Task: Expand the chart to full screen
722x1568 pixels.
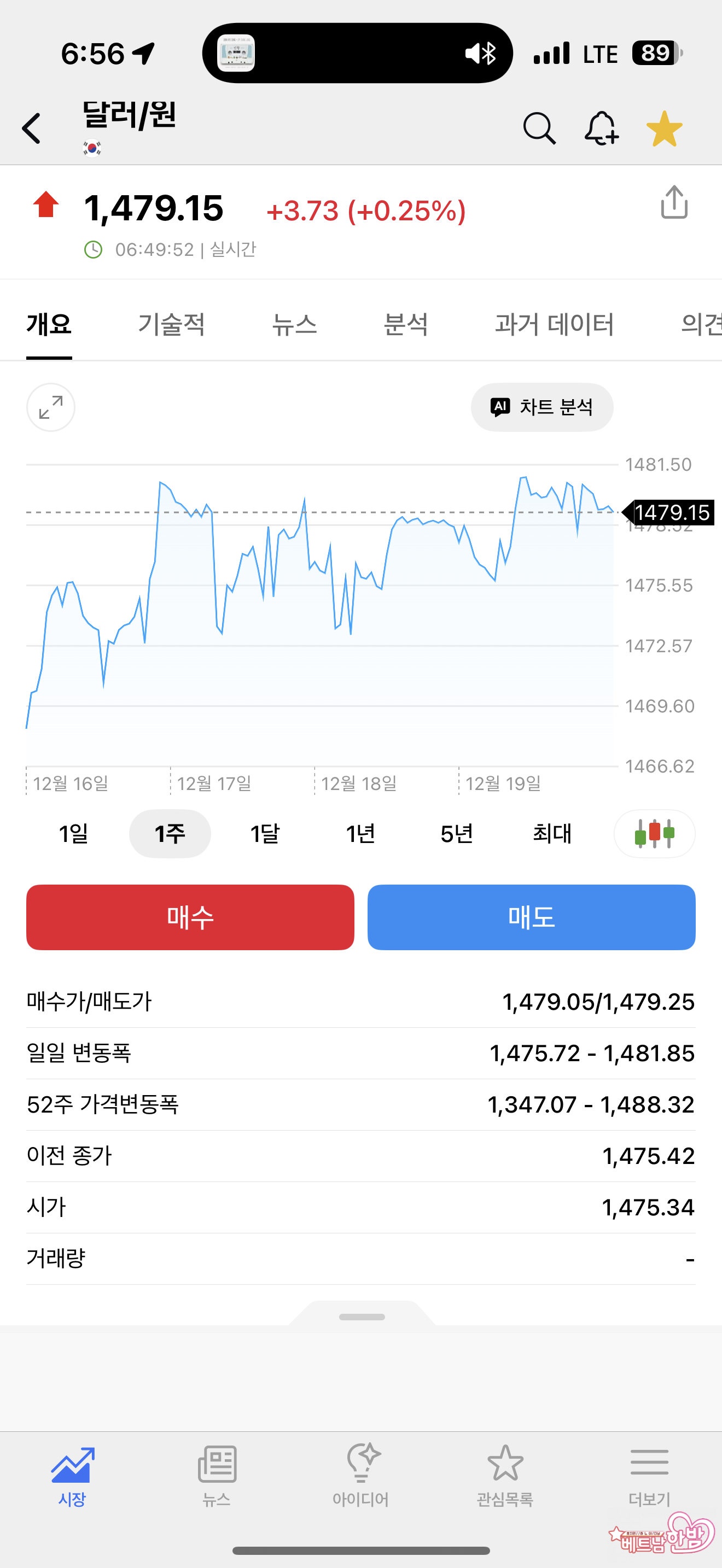Action: coord(50,407)
